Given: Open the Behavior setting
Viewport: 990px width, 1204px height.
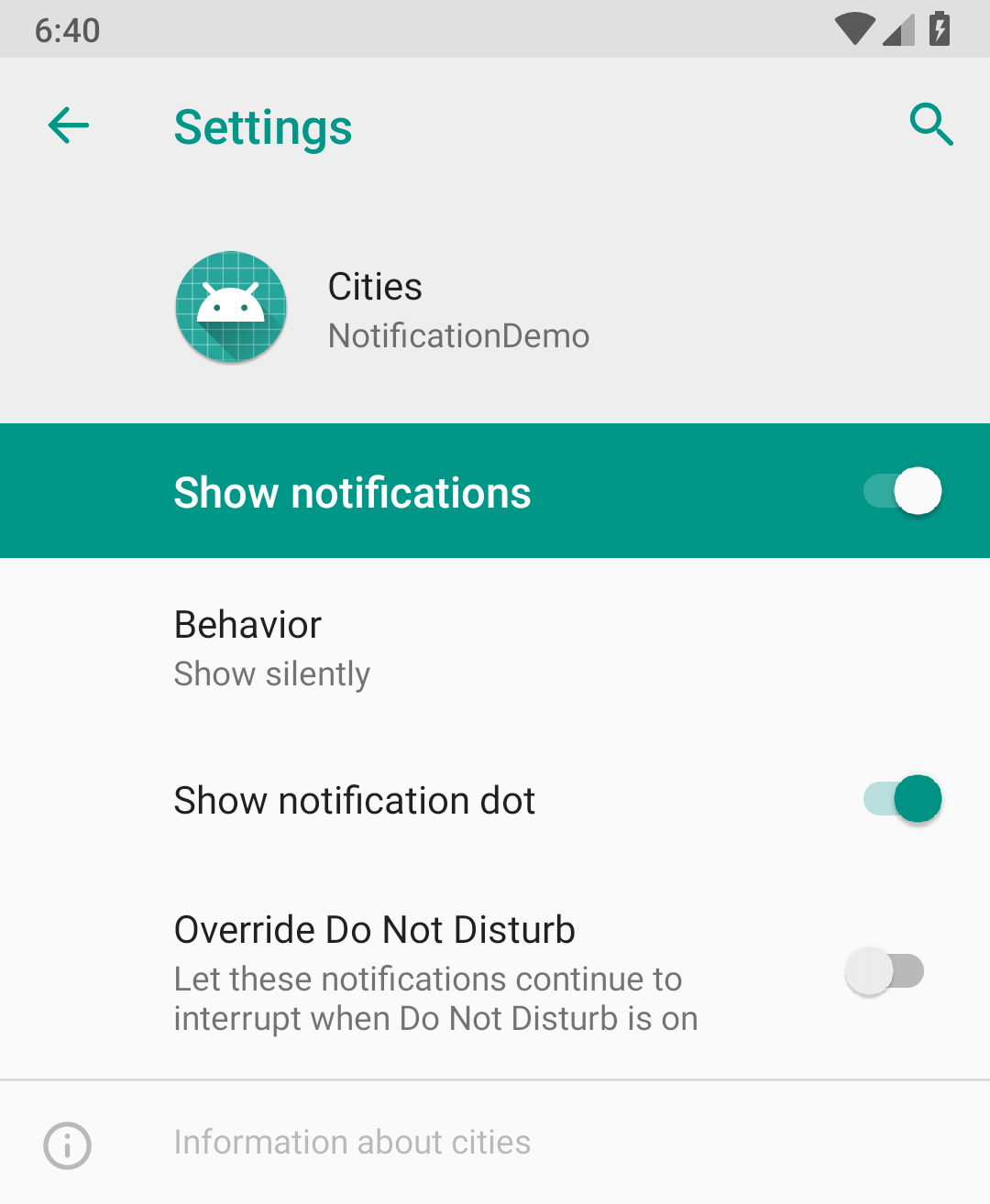Looking at the screenshot, I should 272,649.
